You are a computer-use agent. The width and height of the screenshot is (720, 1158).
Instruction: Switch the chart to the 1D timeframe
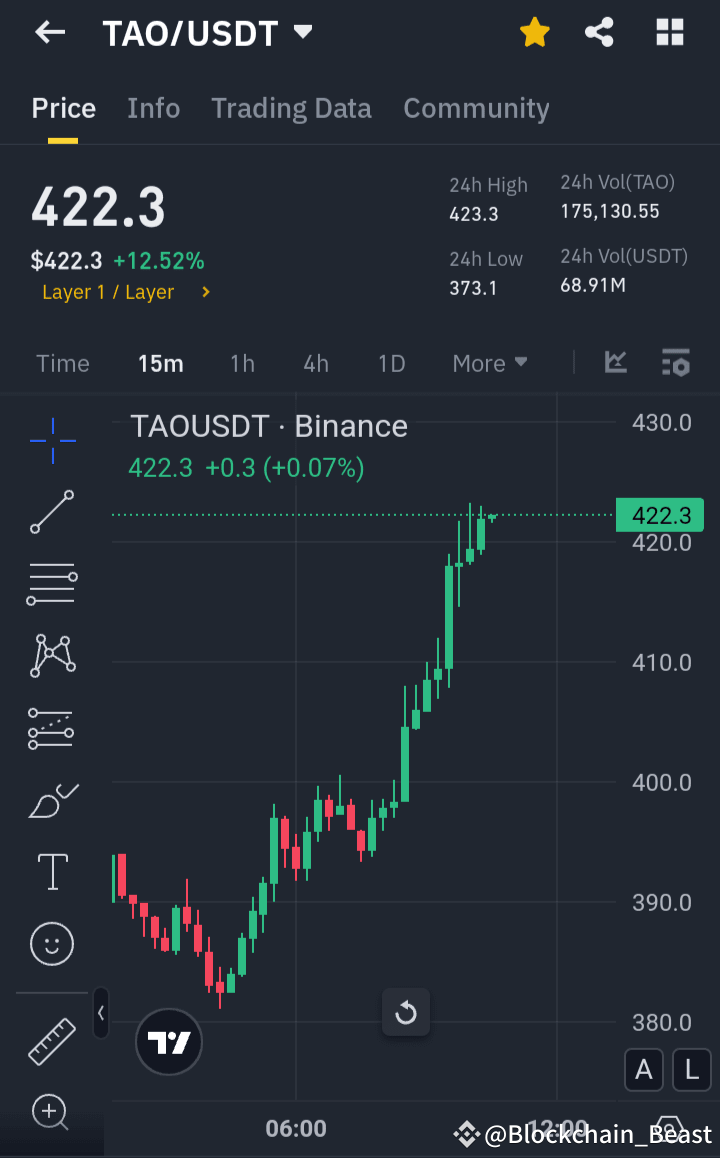coord(391,363)
